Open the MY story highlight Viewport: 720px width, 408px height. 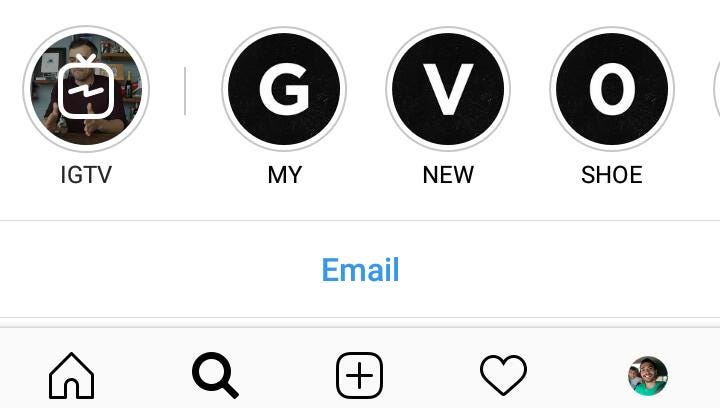284,89
